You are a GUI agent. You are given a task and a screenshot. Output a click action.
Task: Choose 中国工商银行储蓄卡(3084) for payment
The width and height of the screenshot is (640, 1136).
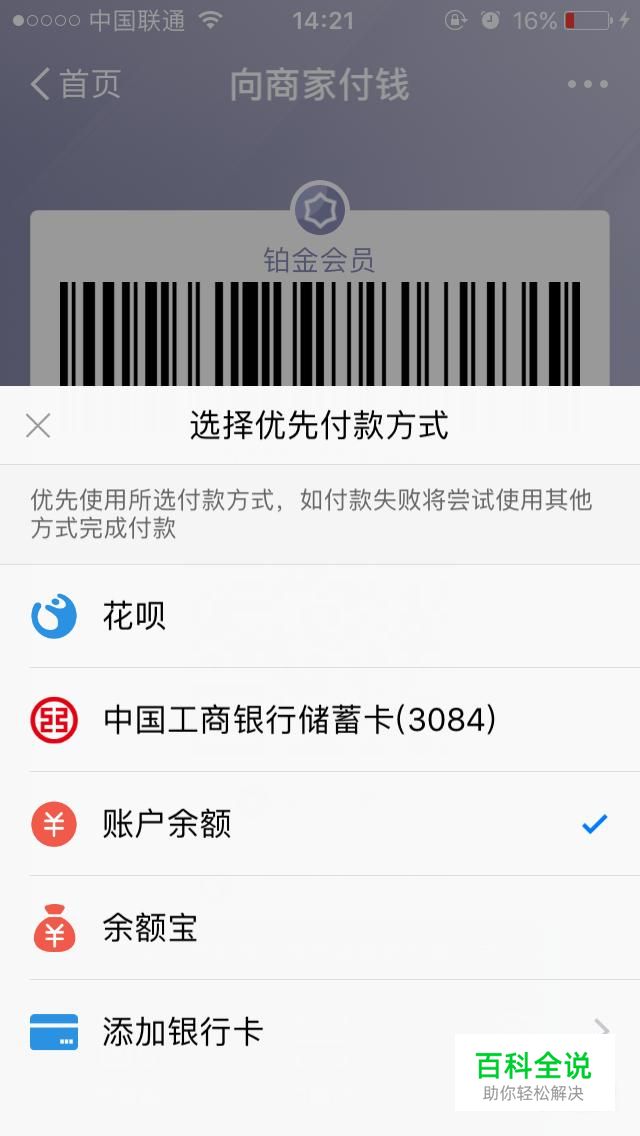point(320,720)
